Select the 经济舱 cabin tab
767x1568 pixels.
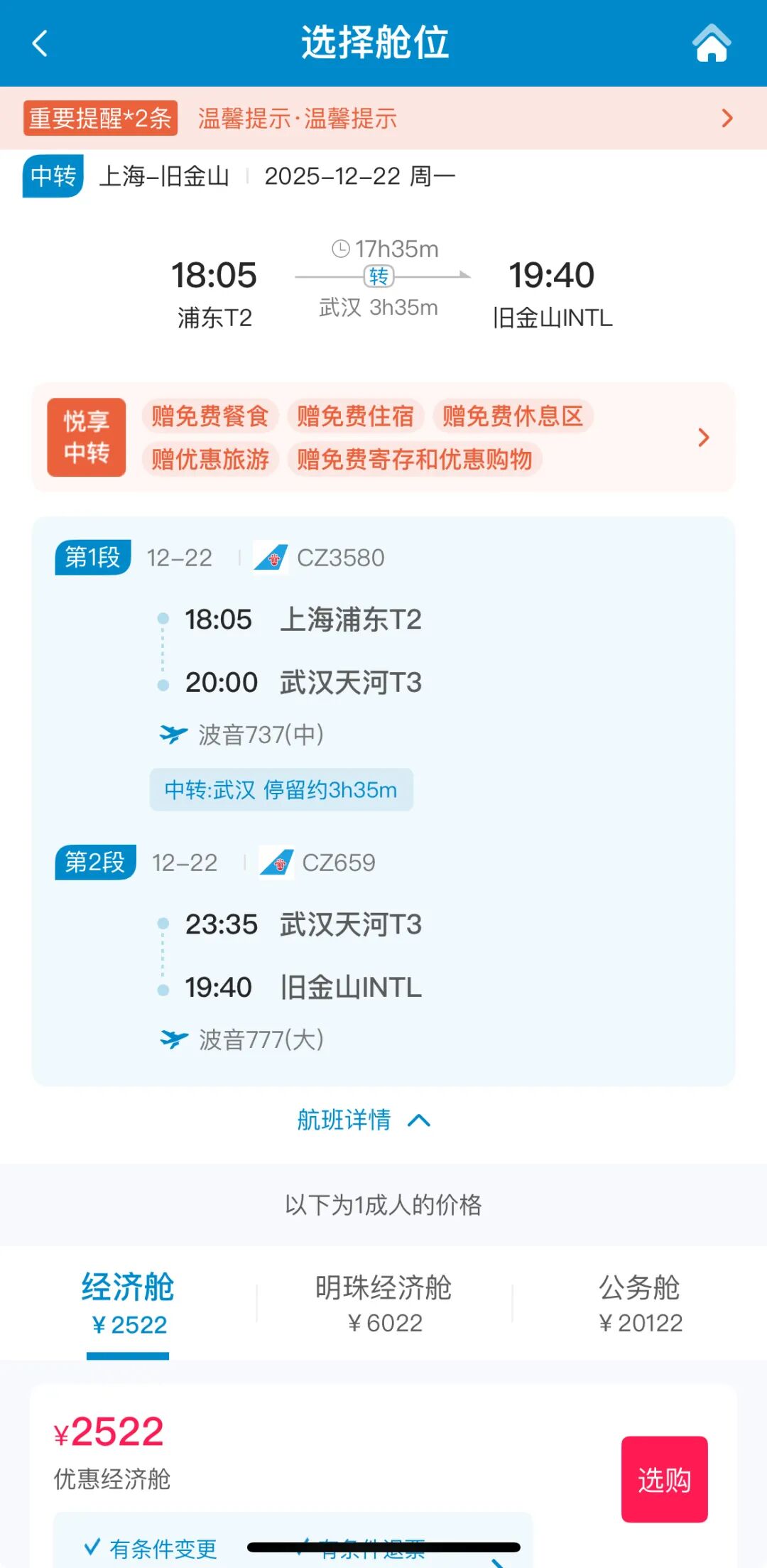click(x=128, y=1304)
